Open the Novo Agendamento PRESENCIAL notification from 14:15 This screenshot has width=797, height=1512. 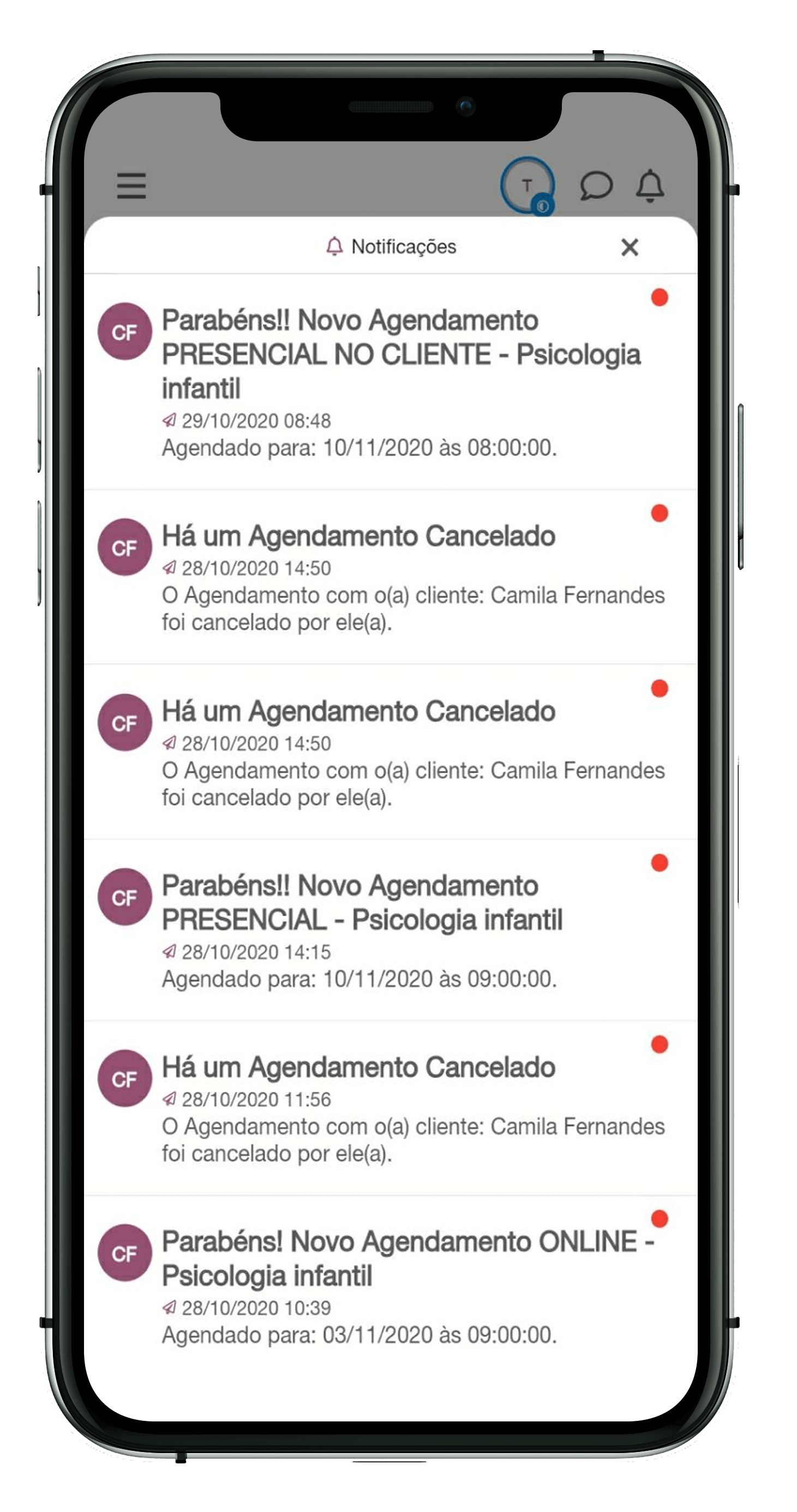[391, 930]
